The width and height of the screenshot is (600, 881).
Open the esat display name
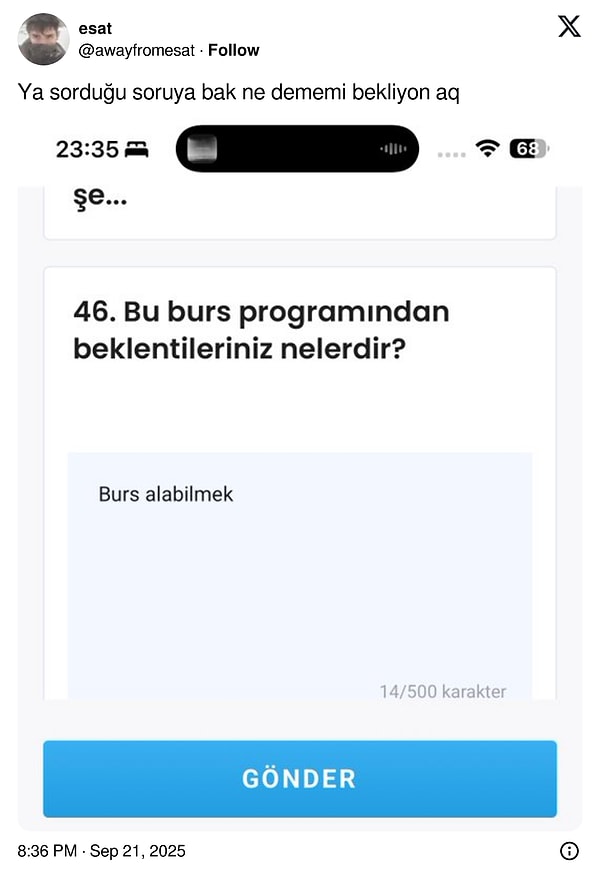click(x=94, y=29)
